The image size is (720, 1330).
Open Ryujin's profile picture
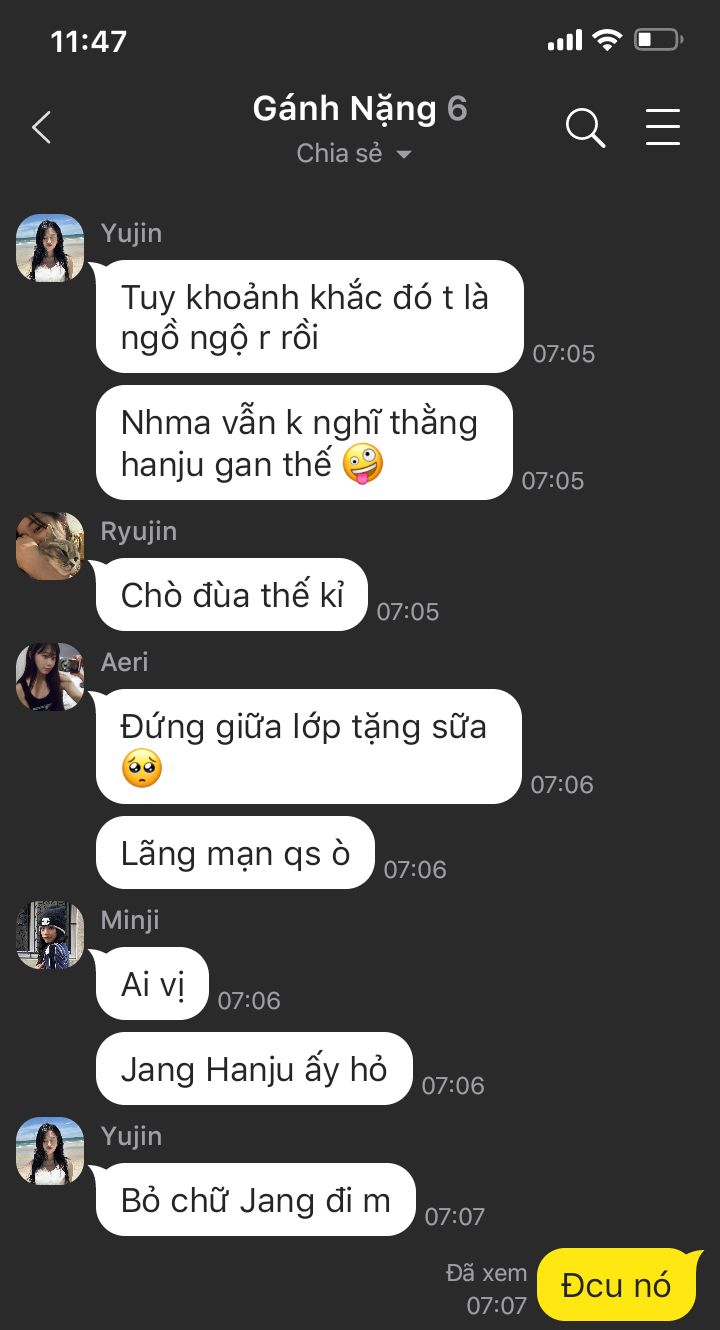coord(50,546)
